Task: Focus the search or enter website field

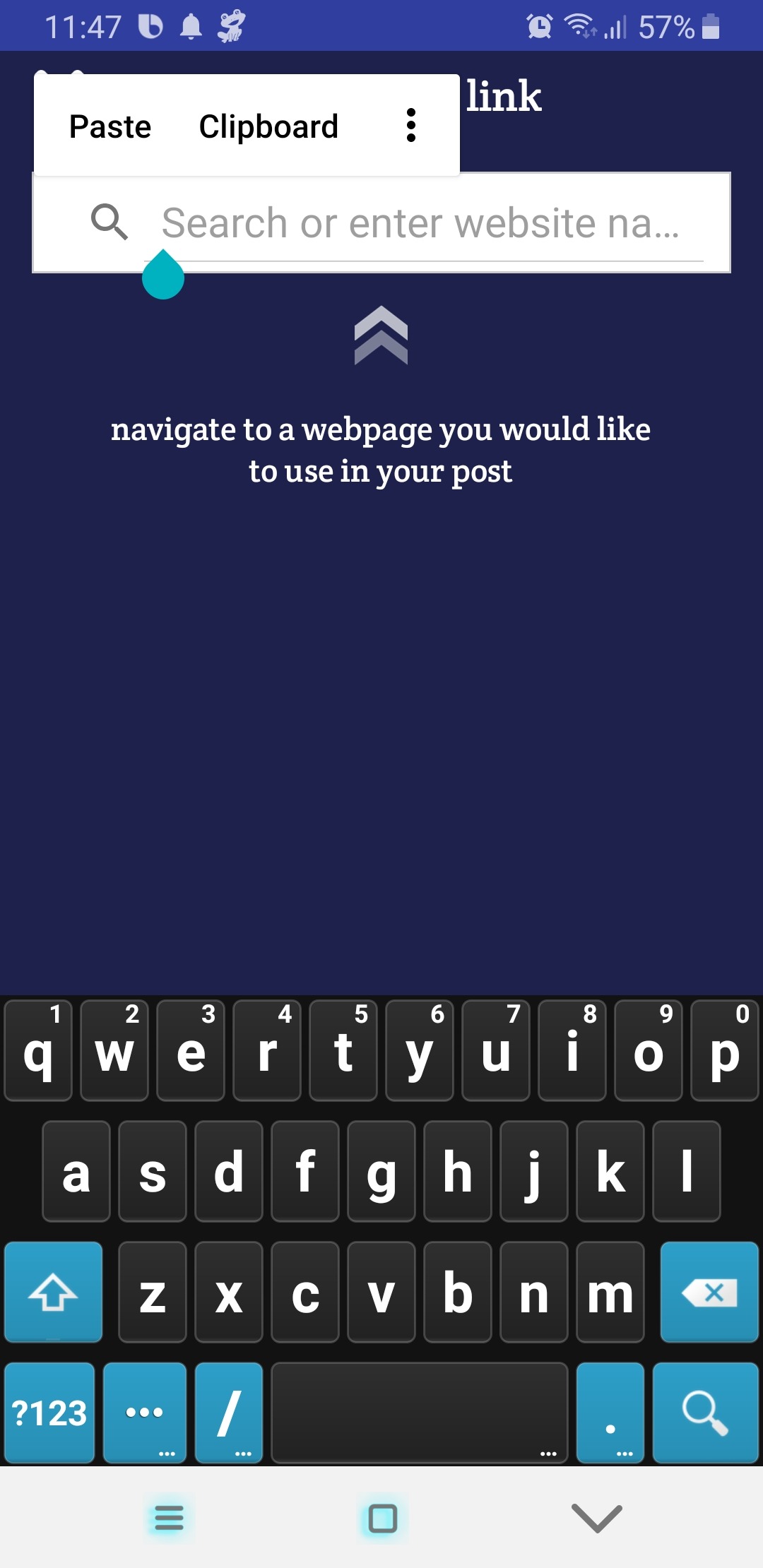Action: coord(381,222)
